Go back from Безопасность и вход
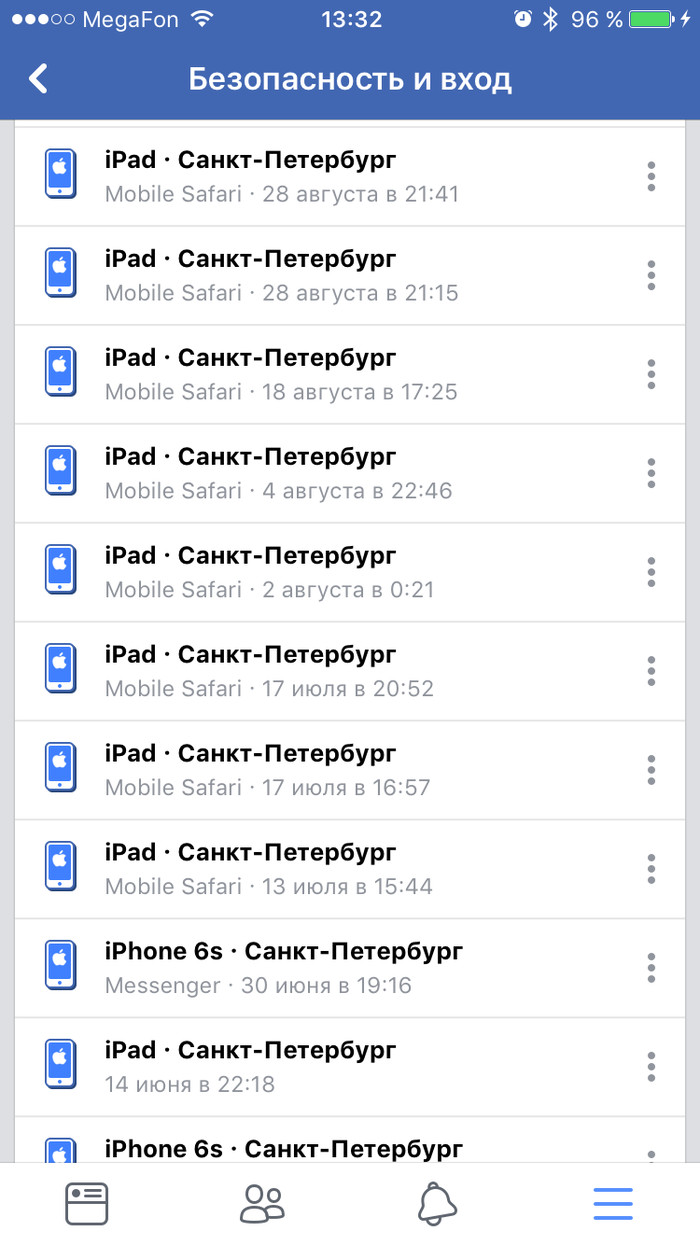700x1245 pixels. (38, 79)
